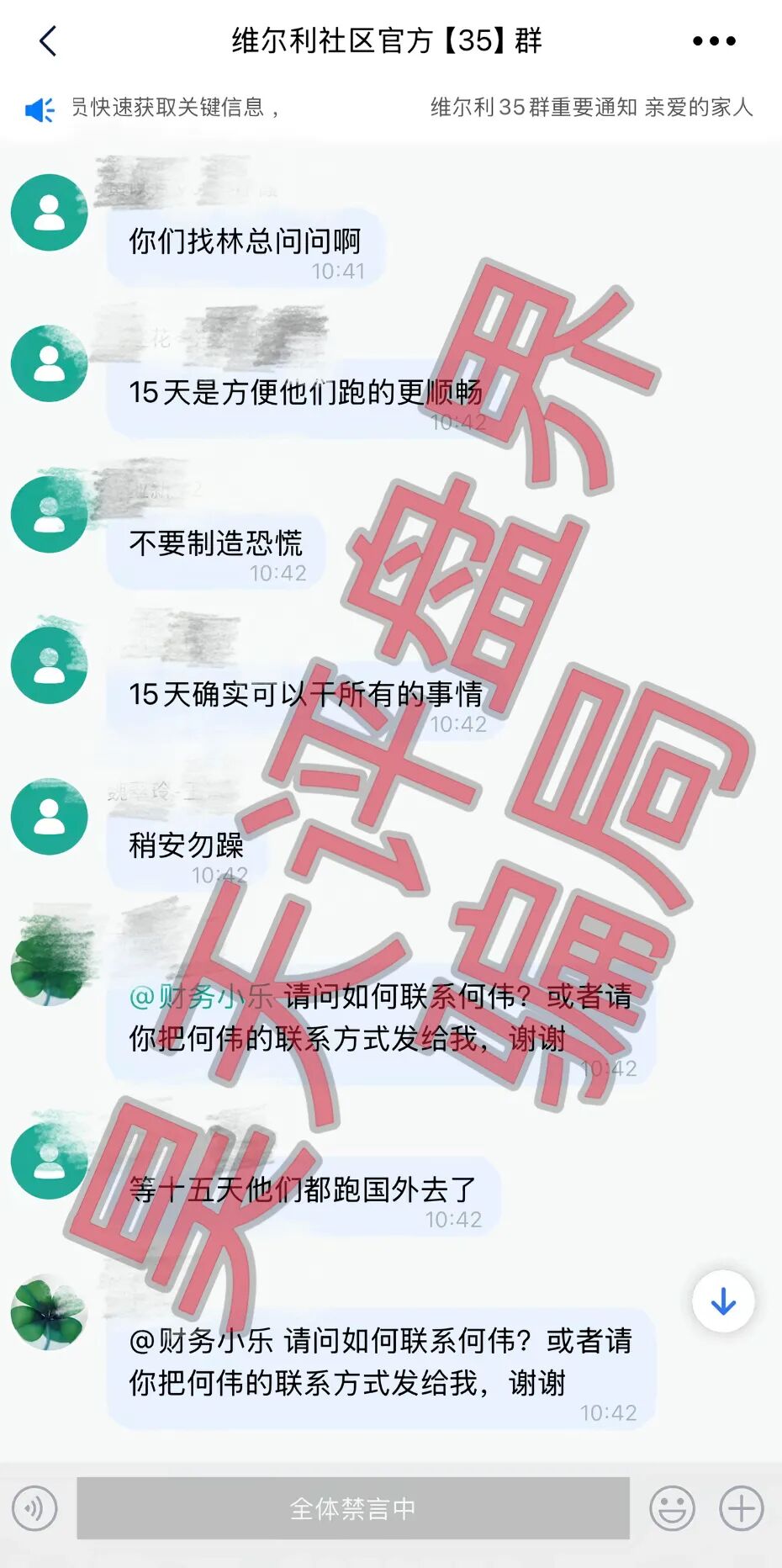Tap the voice input icon
782x1568 pixels.
click(34, 1508)
